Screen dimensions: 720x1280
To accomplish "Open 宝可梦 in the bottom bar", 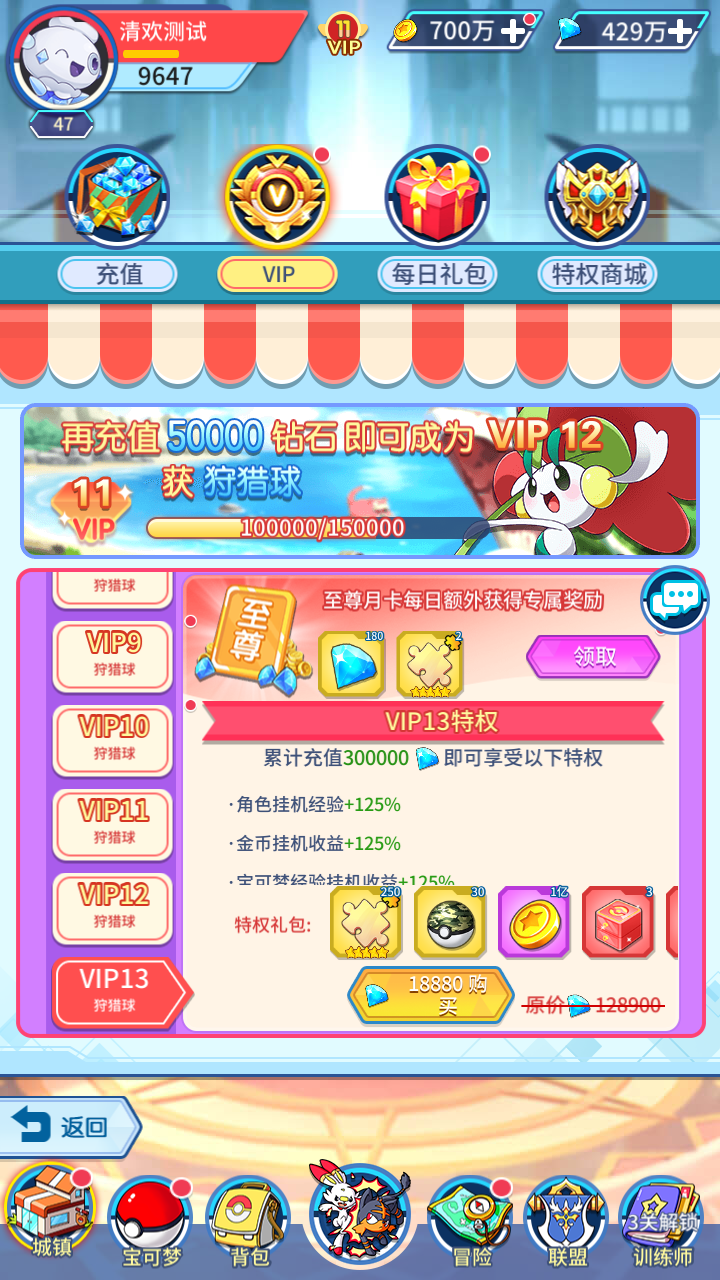I will [x=150, y=1222].
